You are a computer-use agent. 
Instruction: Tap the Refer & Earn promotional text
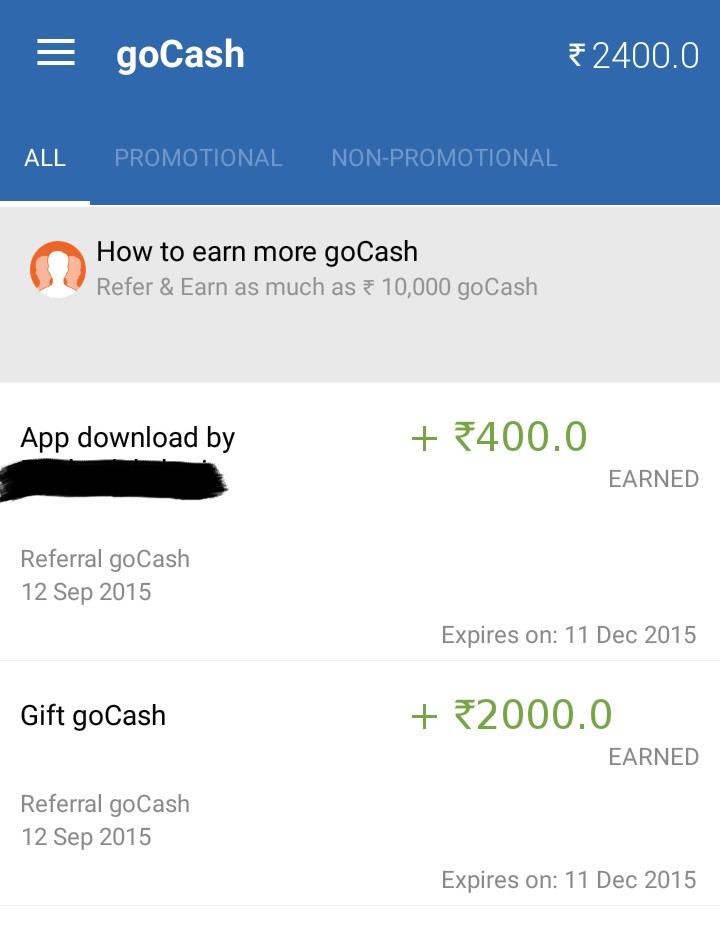[317, 287]
